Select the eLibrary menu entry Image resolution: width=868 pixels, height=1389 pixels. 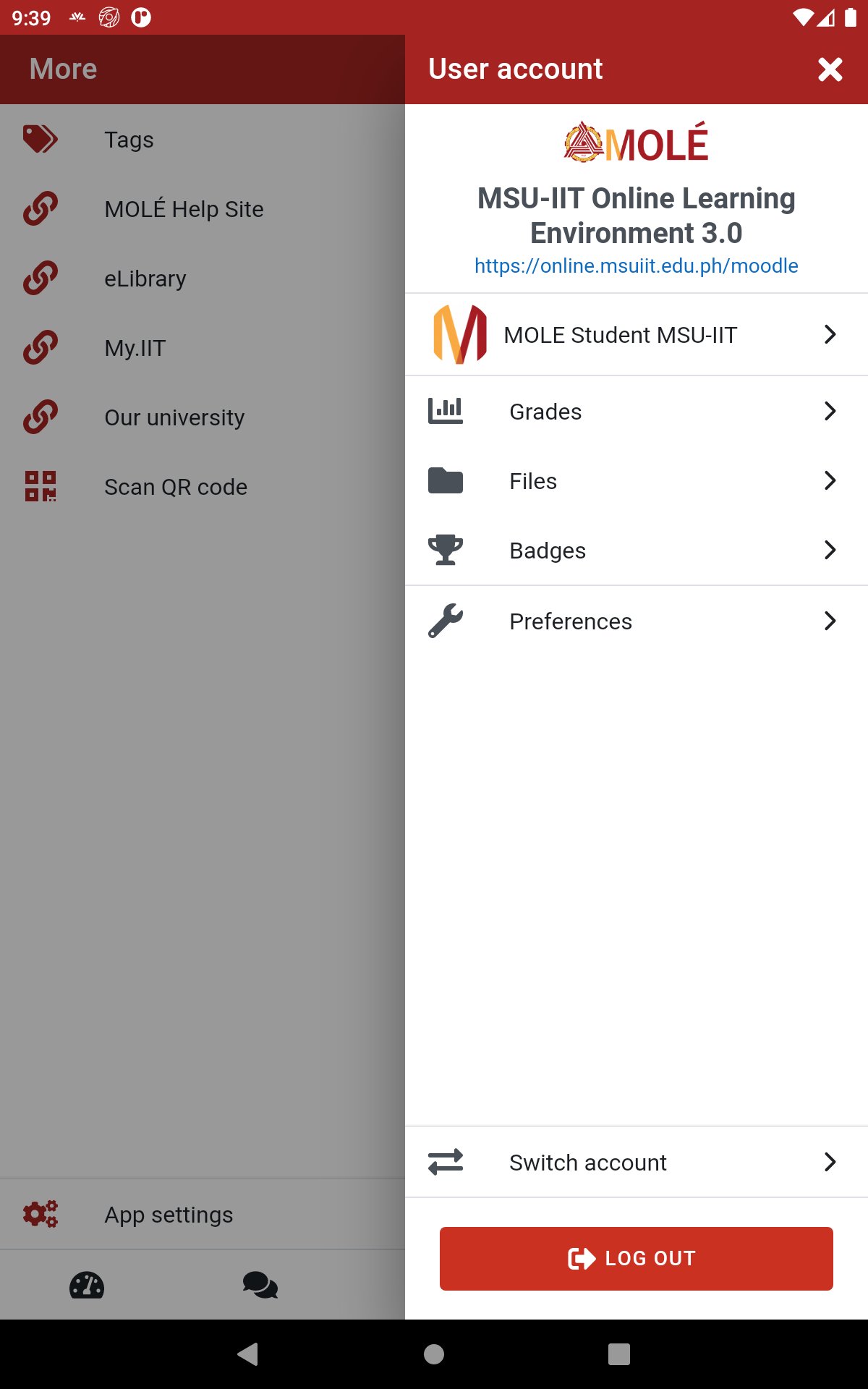145,278
